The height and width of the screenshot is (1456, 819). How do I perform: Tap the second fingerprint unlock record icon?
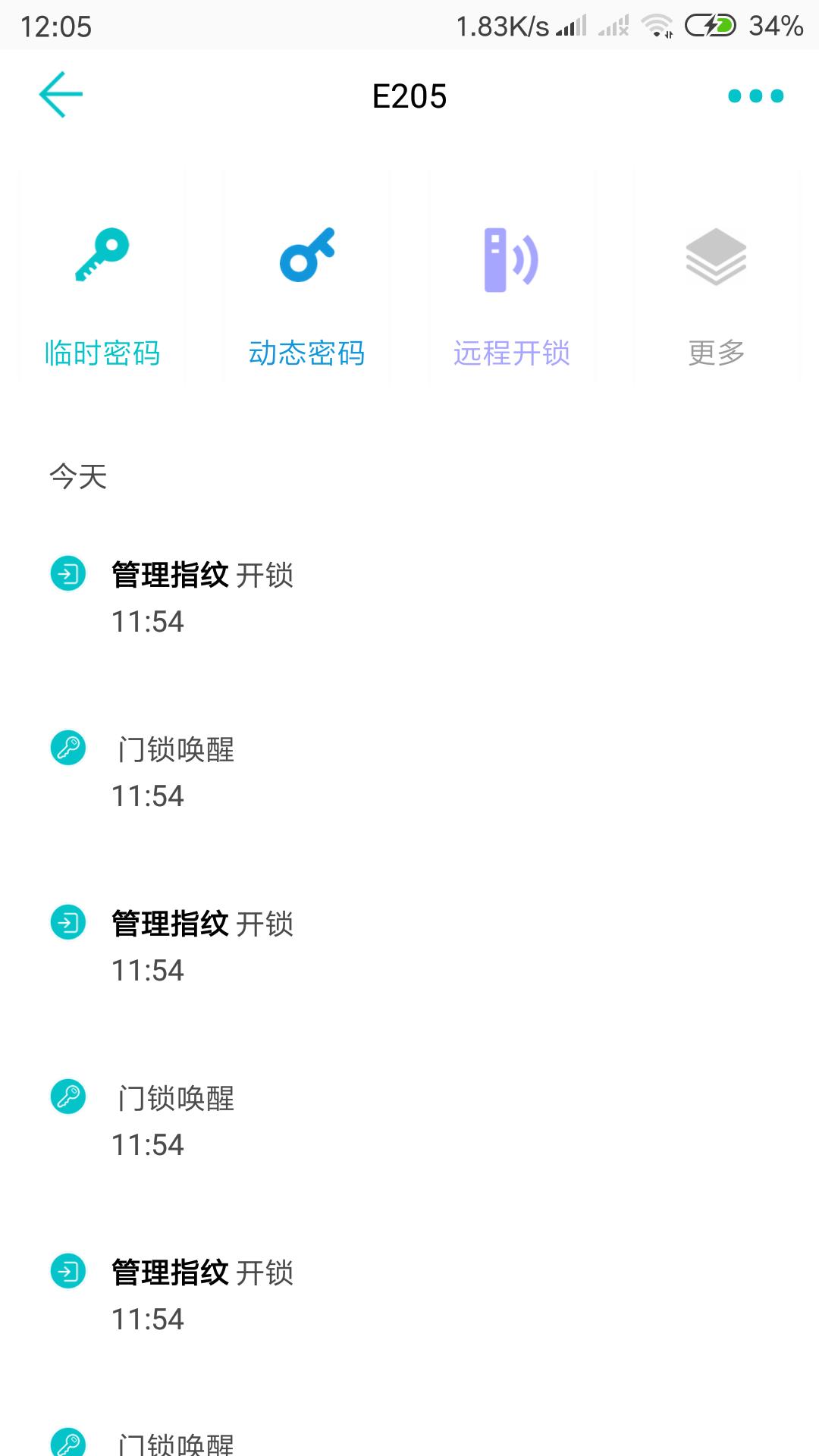pyautogui.click(x=67, y=923)
